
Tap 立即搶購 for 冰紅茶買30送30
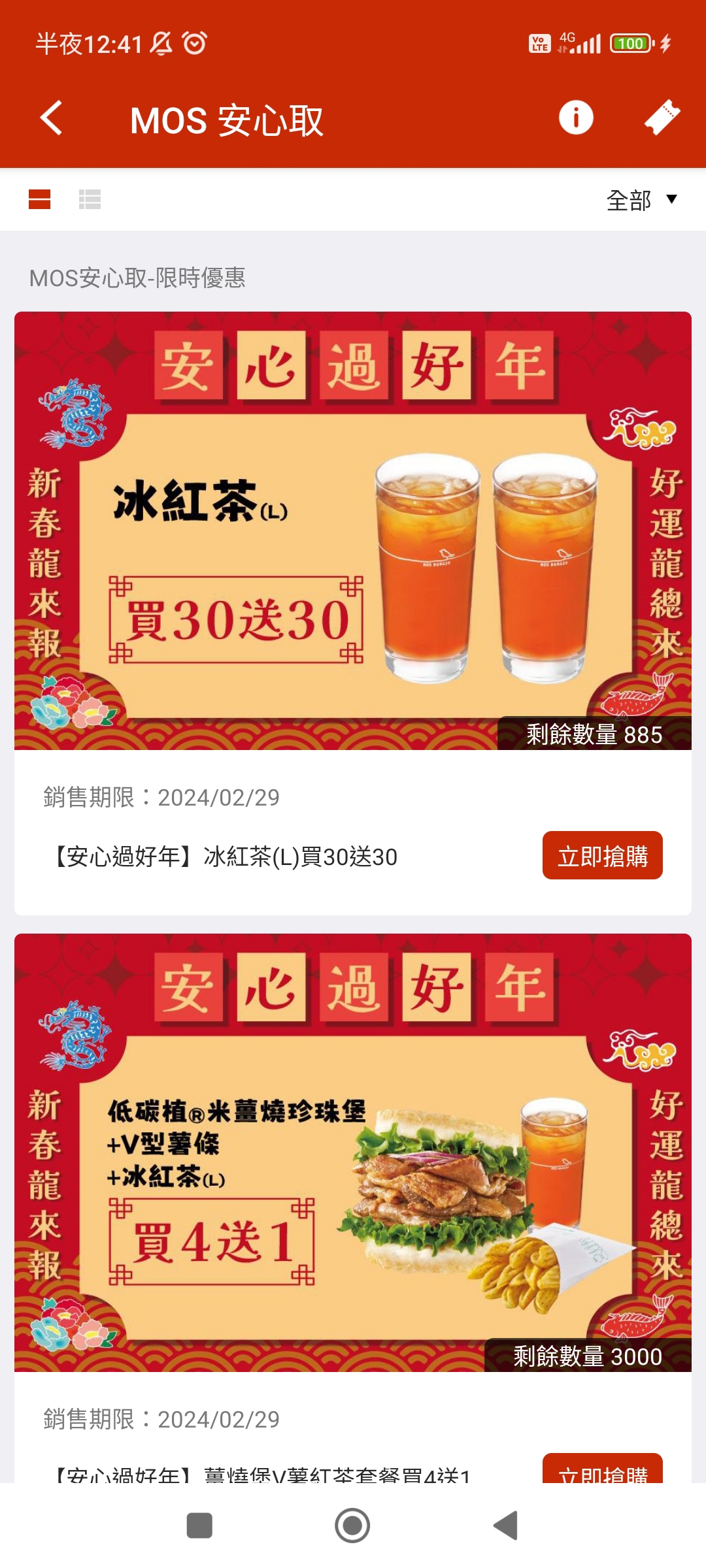[x=602, y=856]
